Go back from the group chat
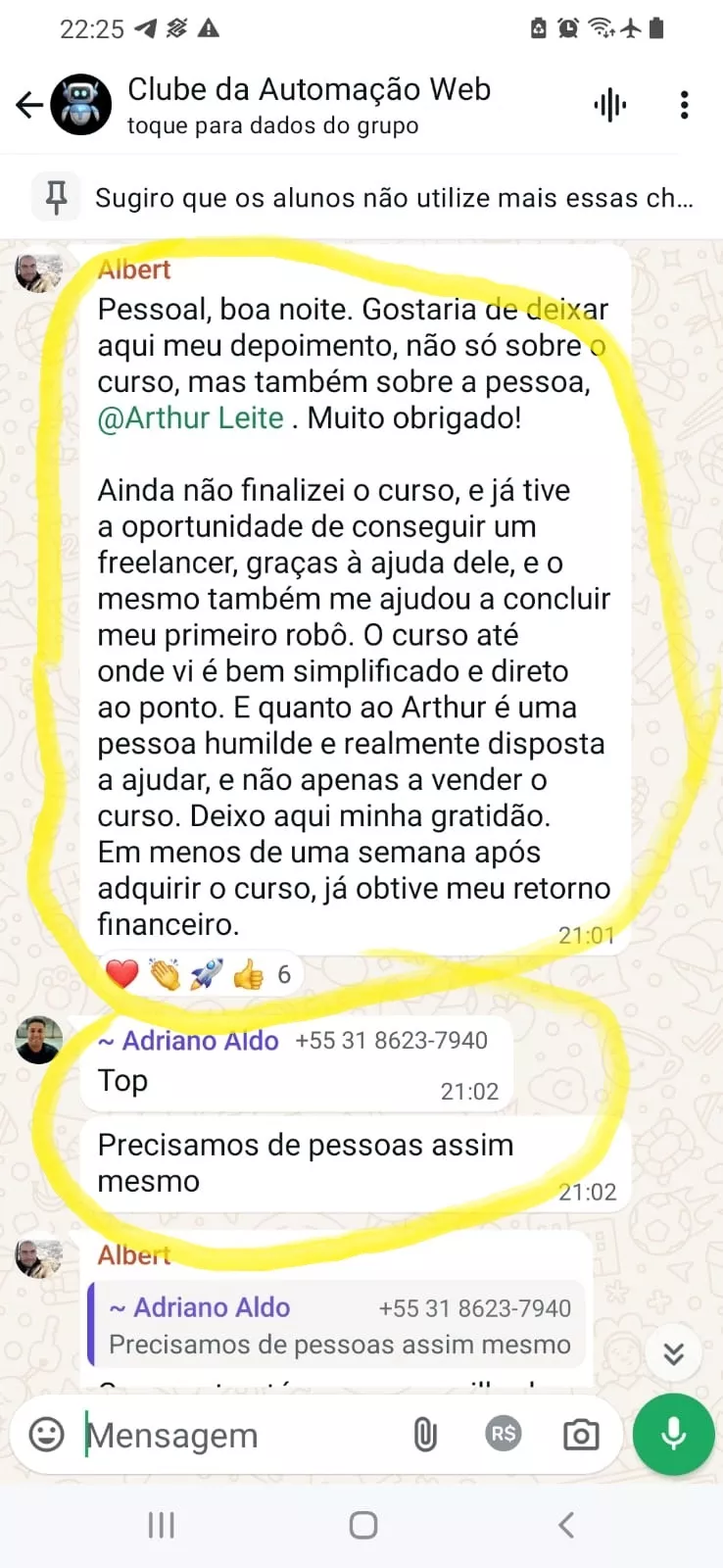 pyautogui.click(x=29, y=105)
